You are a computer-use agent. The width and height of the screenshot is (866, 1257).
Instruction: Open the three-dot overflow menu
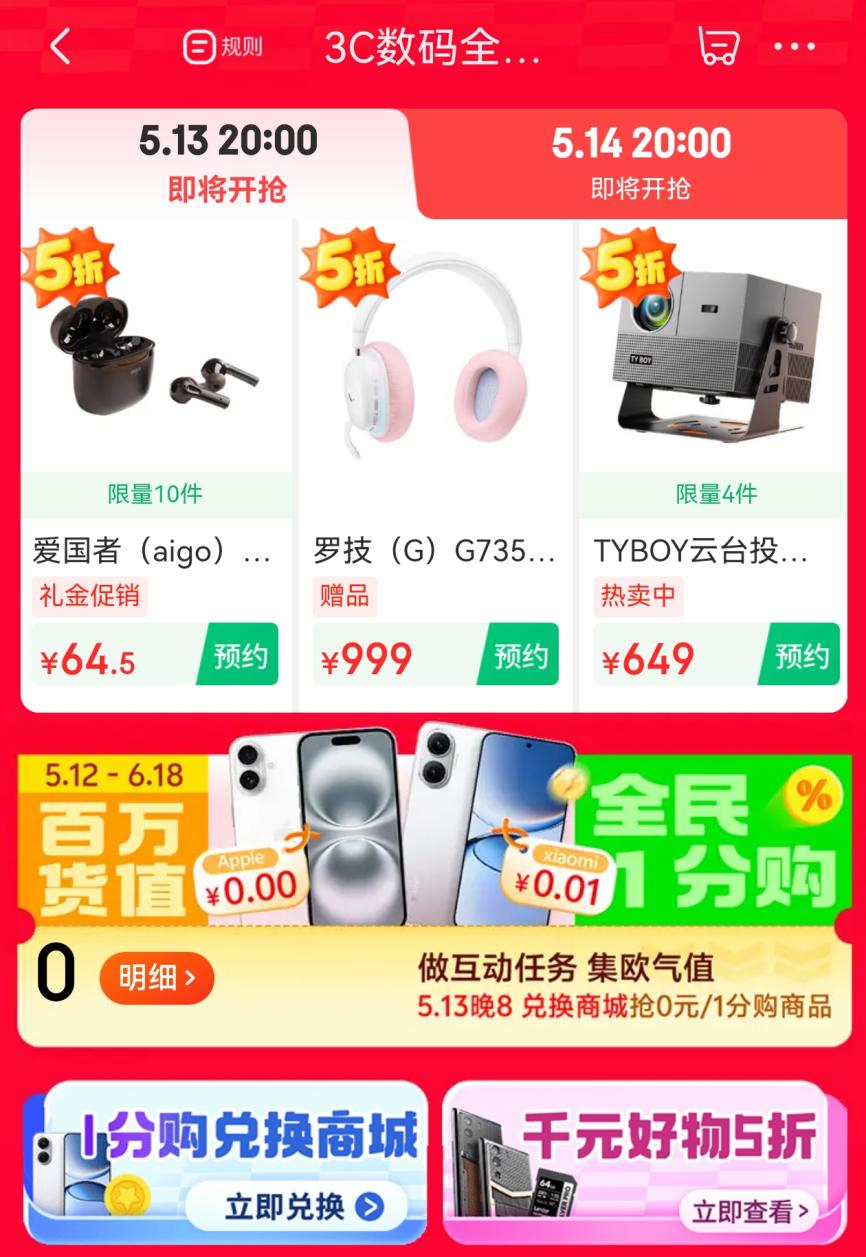pyautogui.click(x=795, y=47)
